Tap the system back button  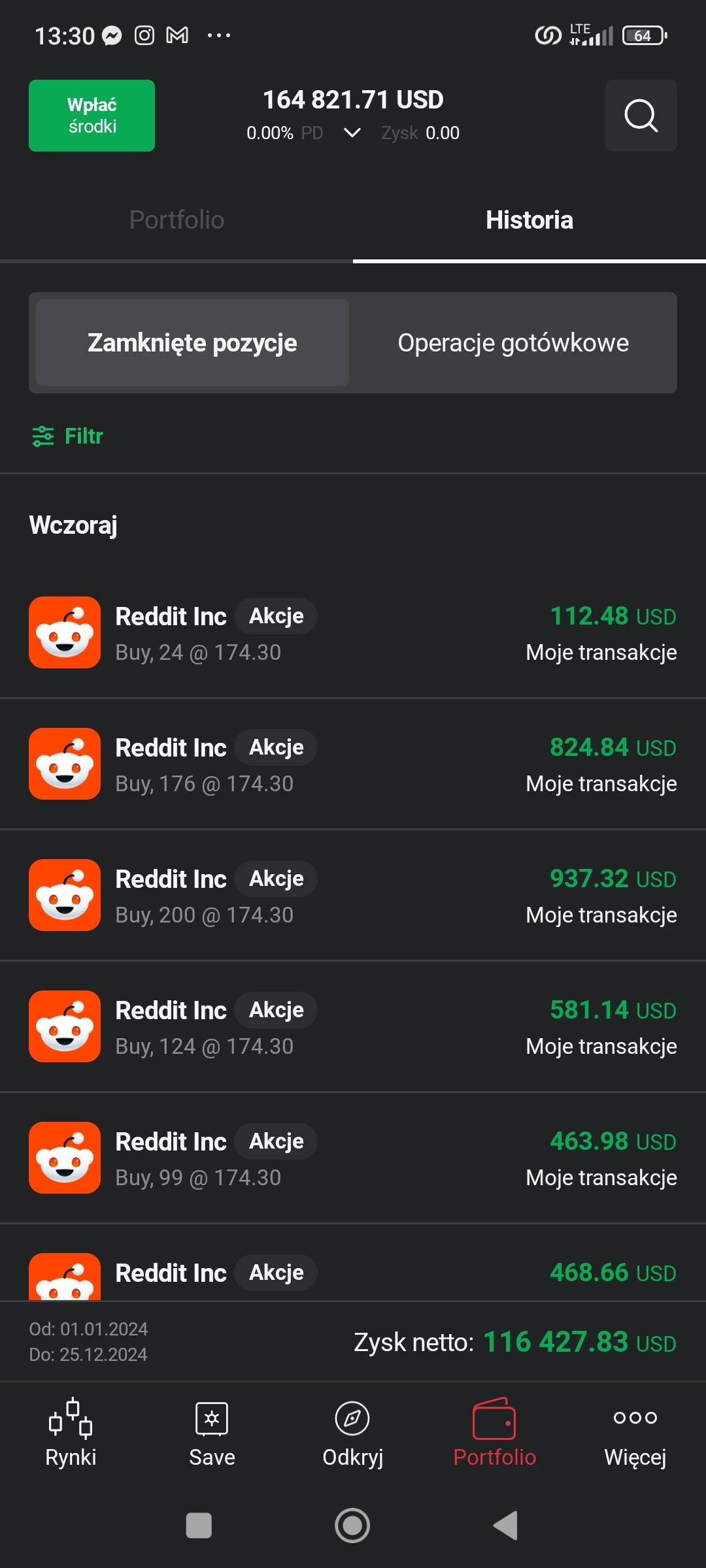(x=506, y=1526)
